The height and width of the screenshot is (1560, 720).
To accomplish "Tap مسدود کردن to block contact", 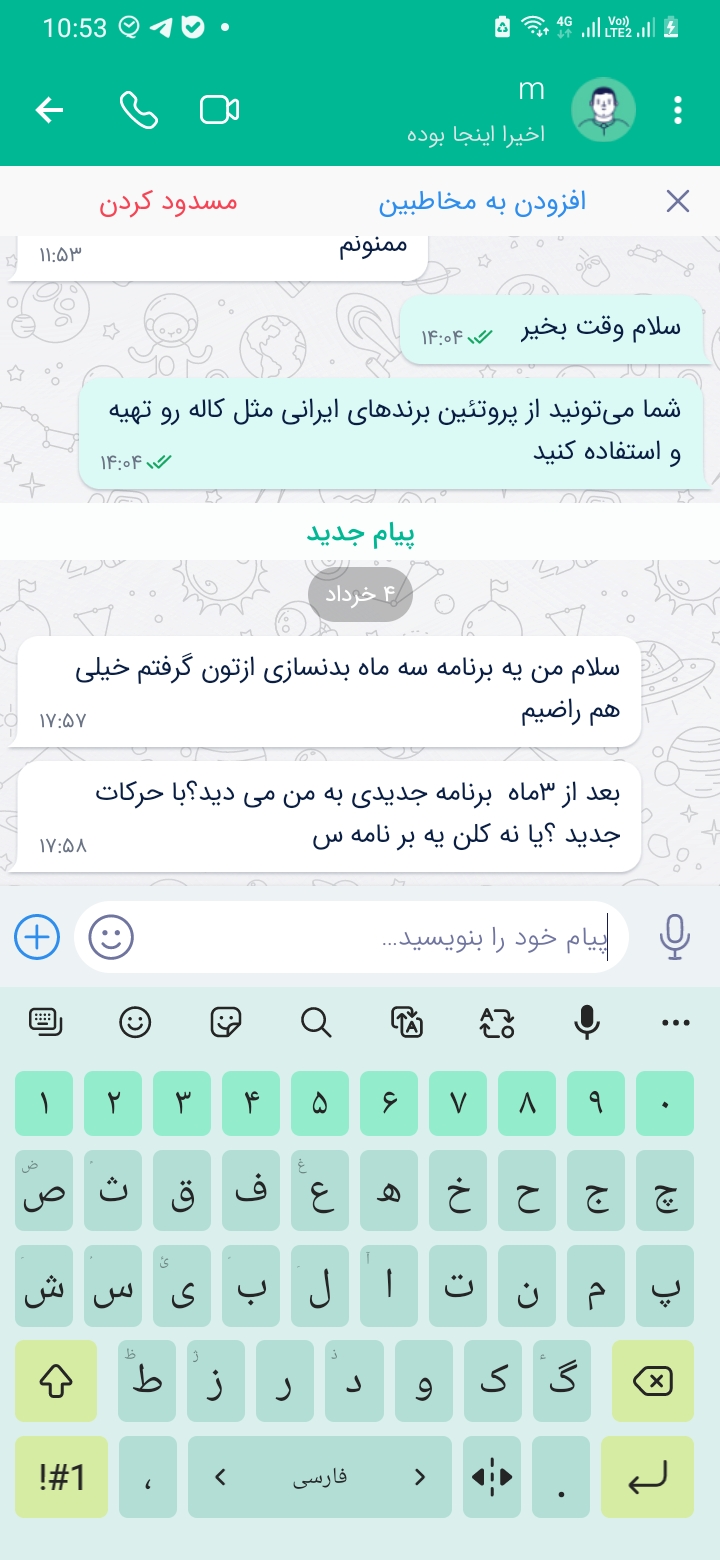I will pos(168,202).
